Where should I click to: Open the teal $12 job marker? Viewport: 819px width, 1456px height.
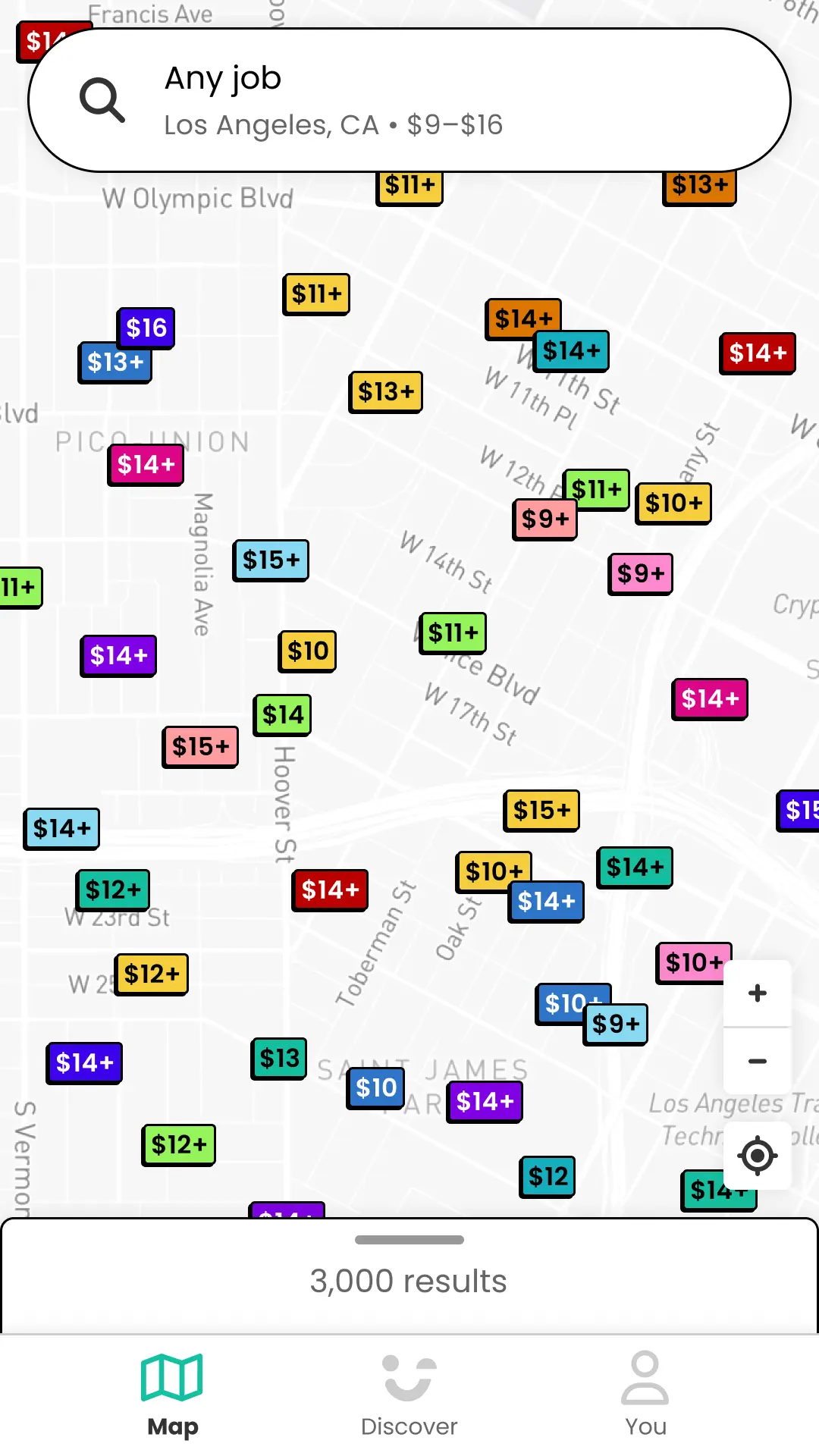[x=548, y=1177]
